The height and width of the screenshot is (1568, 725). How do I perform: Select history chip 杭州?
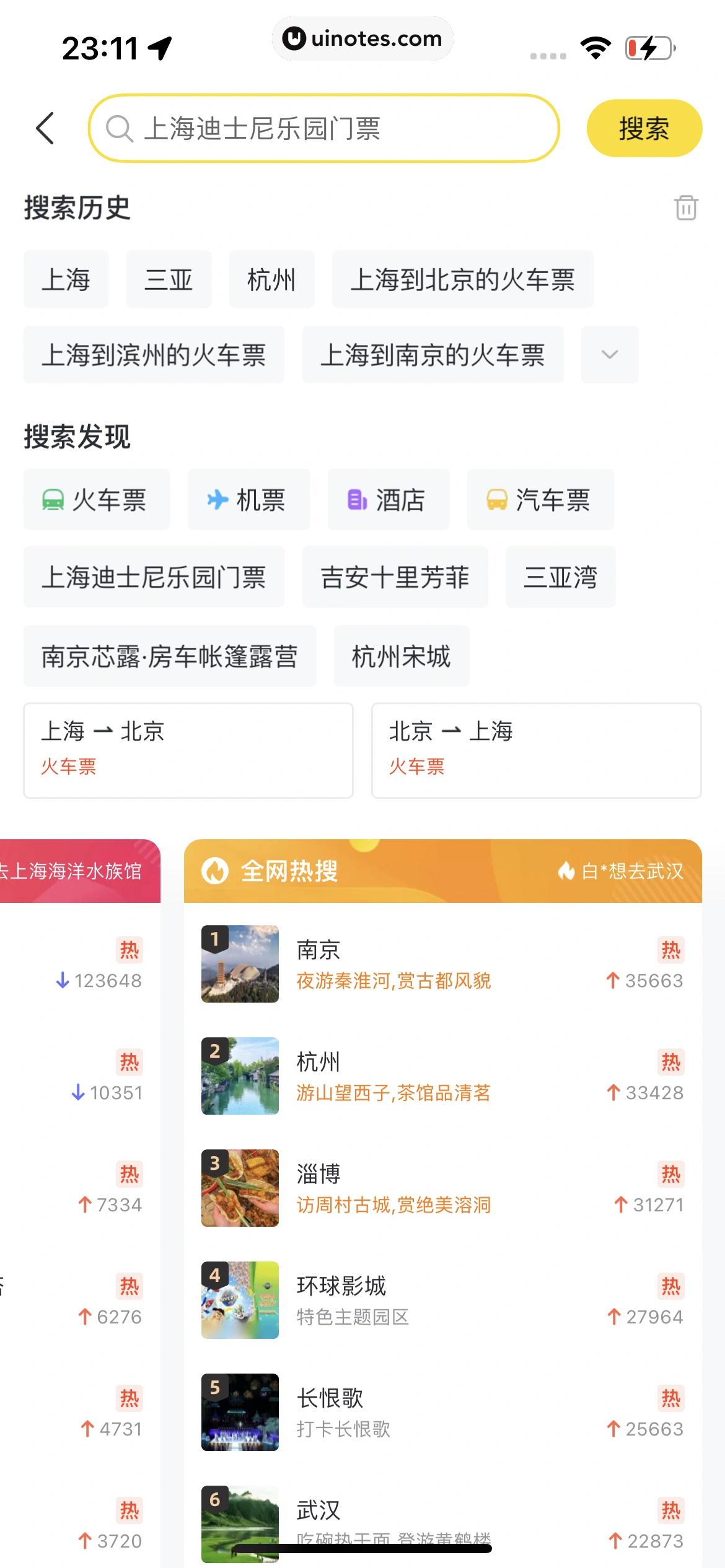tap(271, 279)
